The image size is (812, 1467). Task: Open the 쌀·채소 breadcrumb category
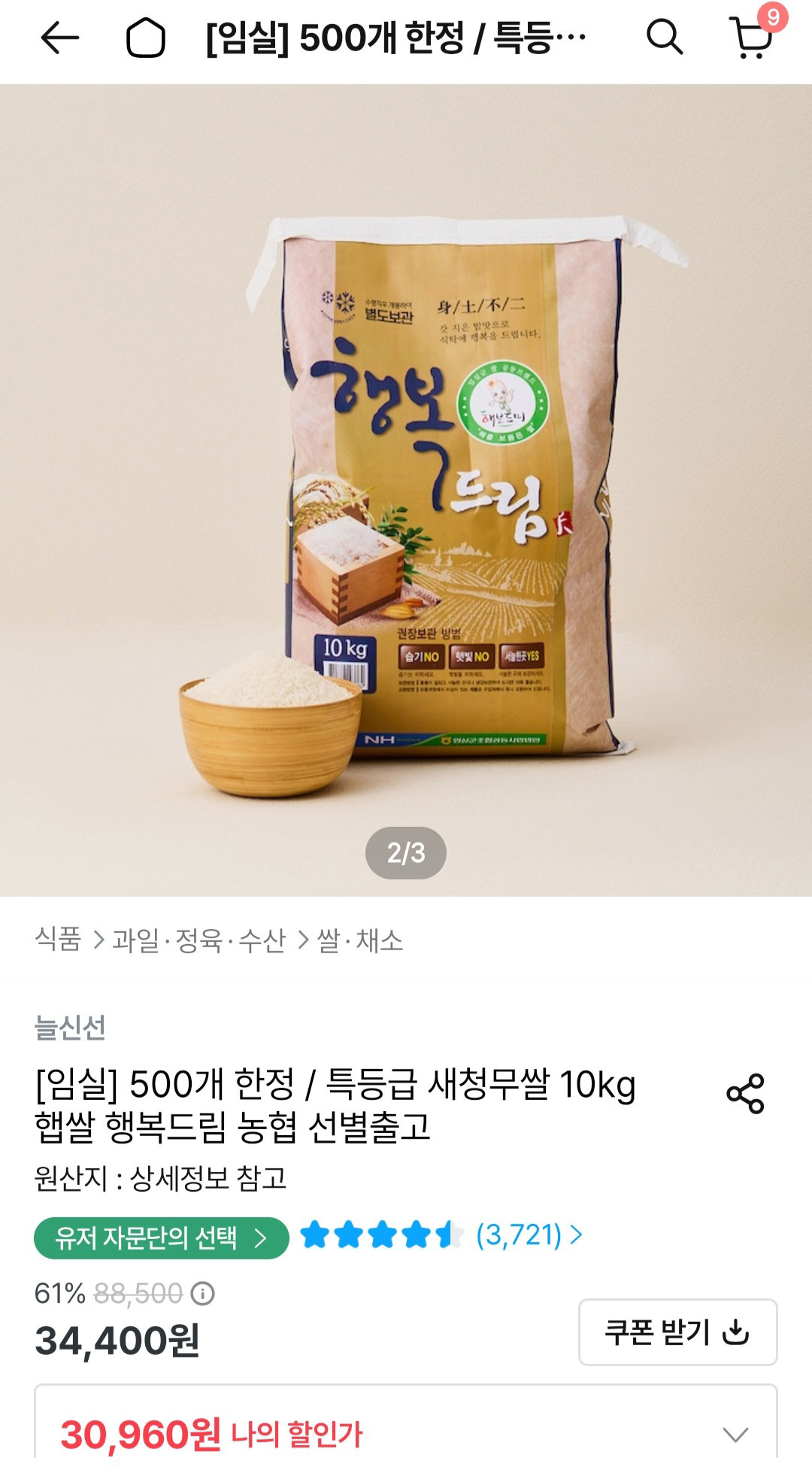(x=360, y=940)
